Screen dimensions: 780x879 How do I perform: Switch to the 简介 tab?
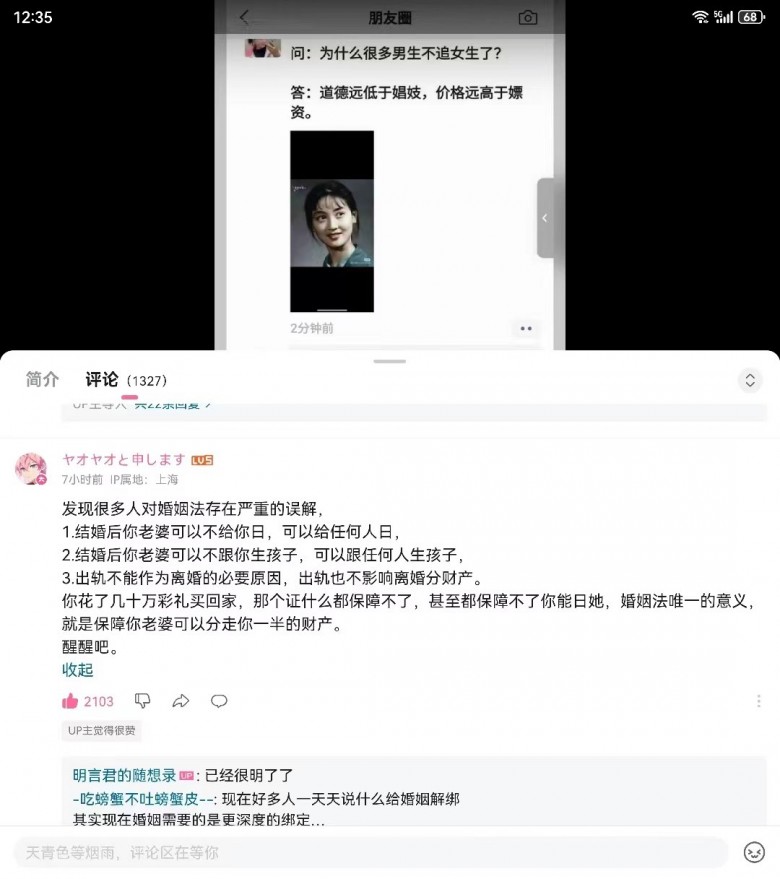[x=42, y=380]
